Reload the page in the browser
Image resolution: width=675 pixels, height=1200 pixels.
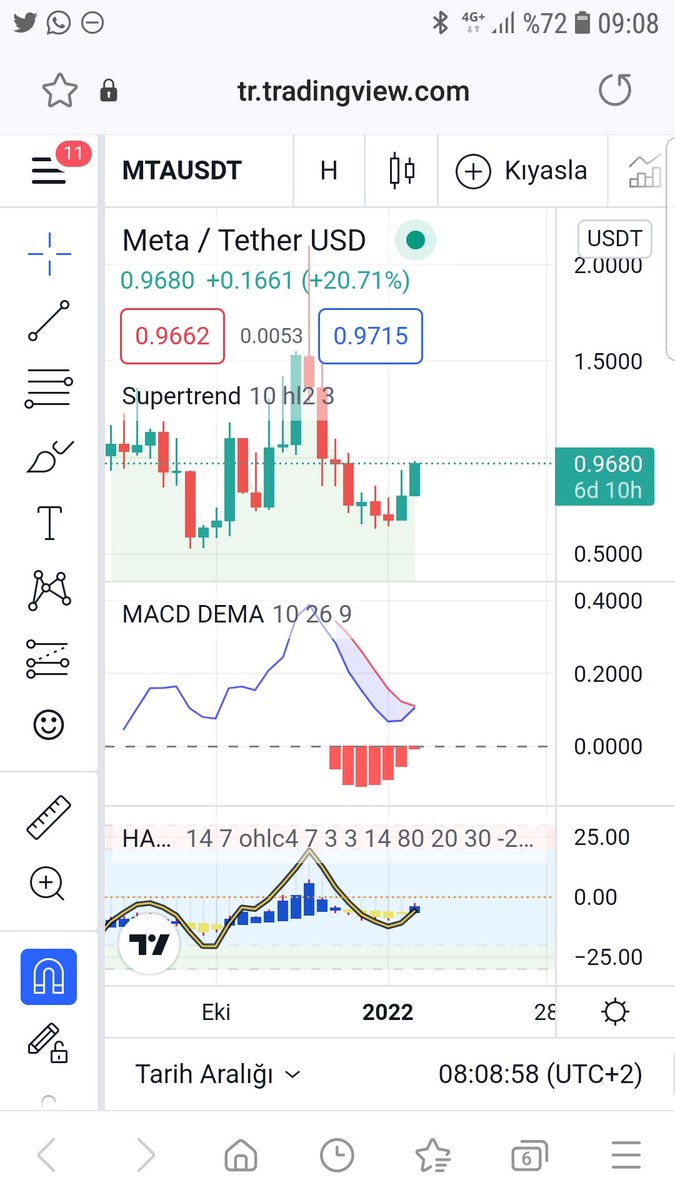615,92
